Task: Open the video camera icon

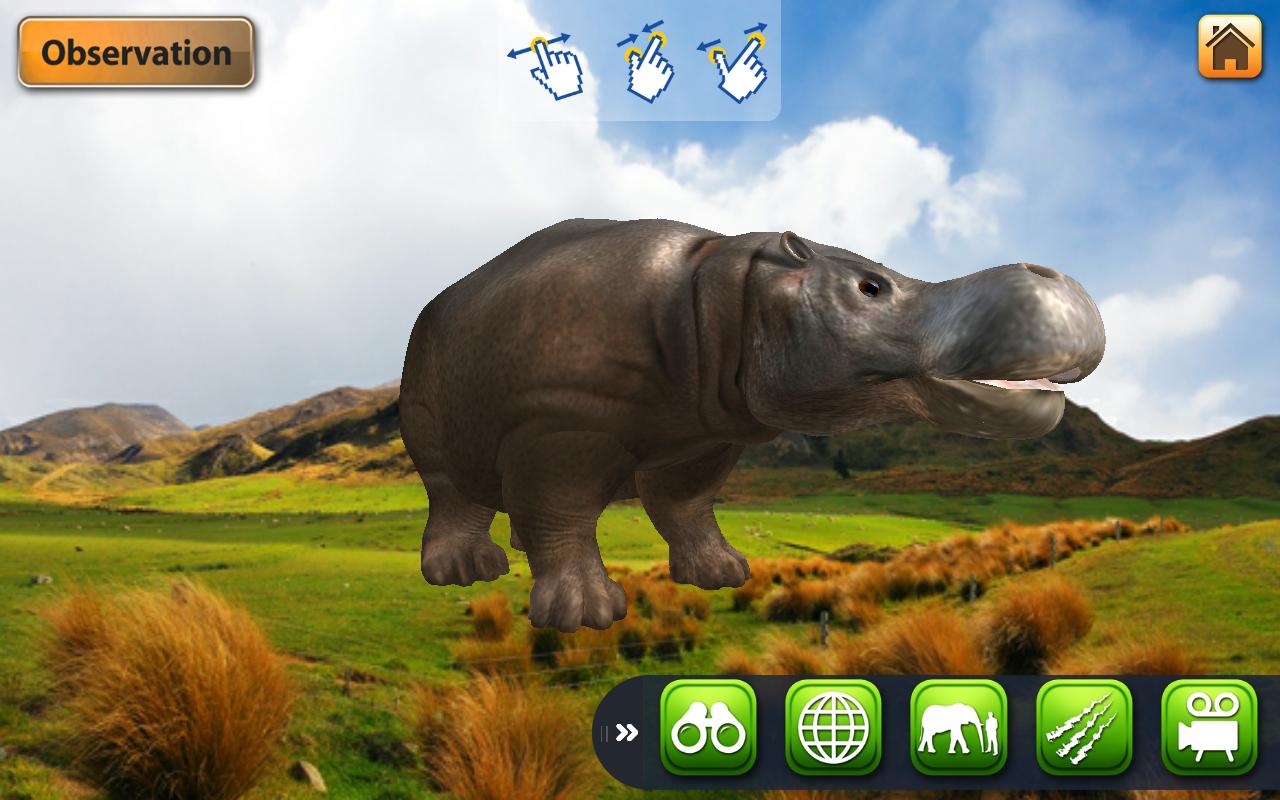Action: click(x=1209, y=727)
